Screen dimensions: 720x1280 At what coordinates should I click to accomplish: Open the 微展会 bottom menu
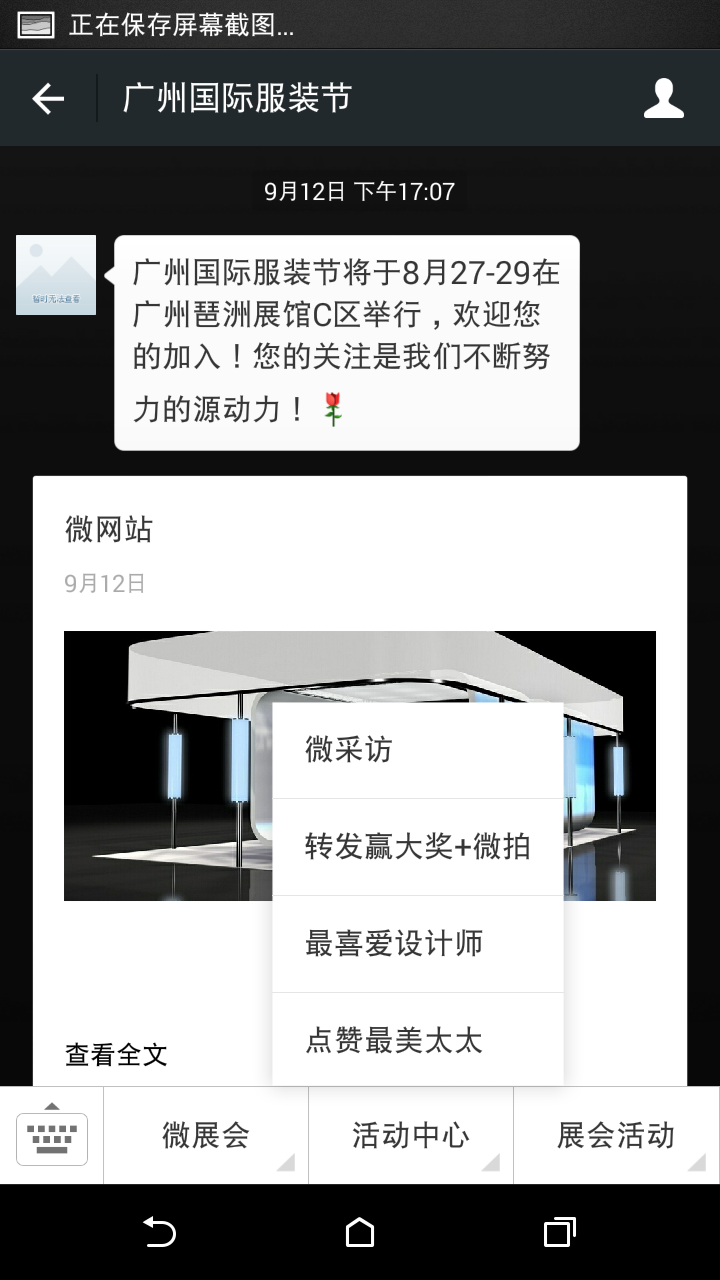pyautogui.click(x=206, y=1136)
